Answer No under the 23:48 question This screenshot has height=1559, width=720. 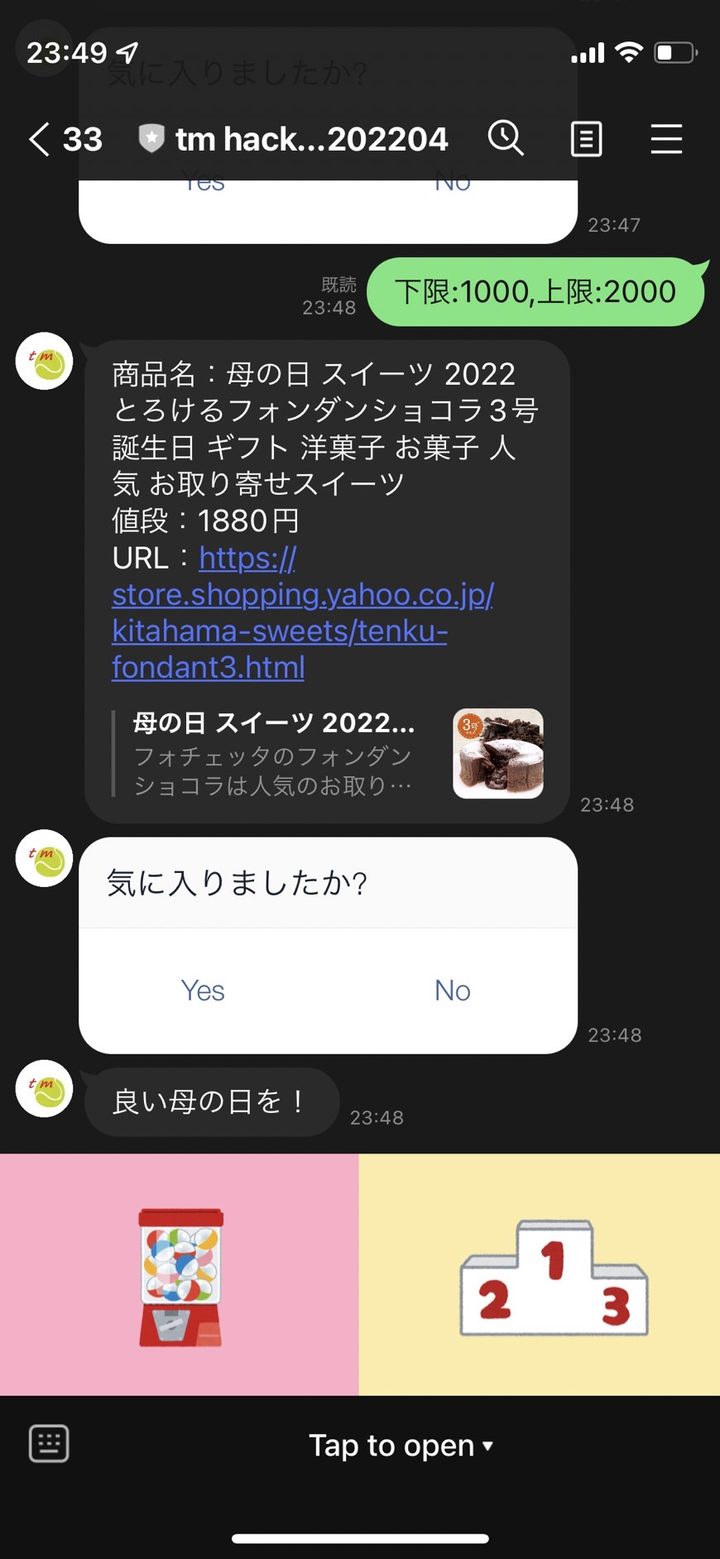click(452, 990)
